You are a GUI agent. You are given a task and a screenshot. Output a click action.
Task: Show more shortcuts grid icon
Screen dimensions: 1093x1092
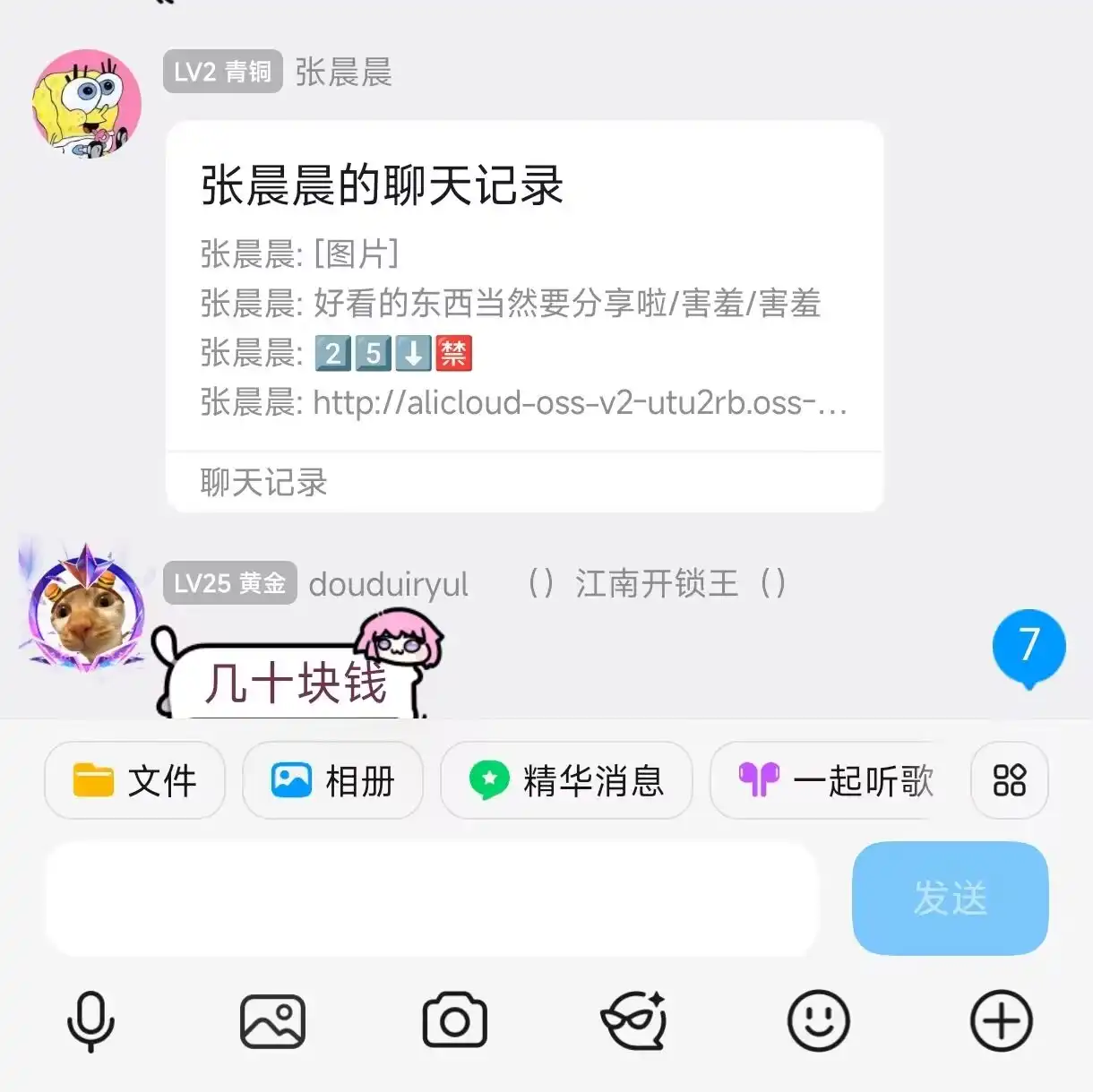1009,780
